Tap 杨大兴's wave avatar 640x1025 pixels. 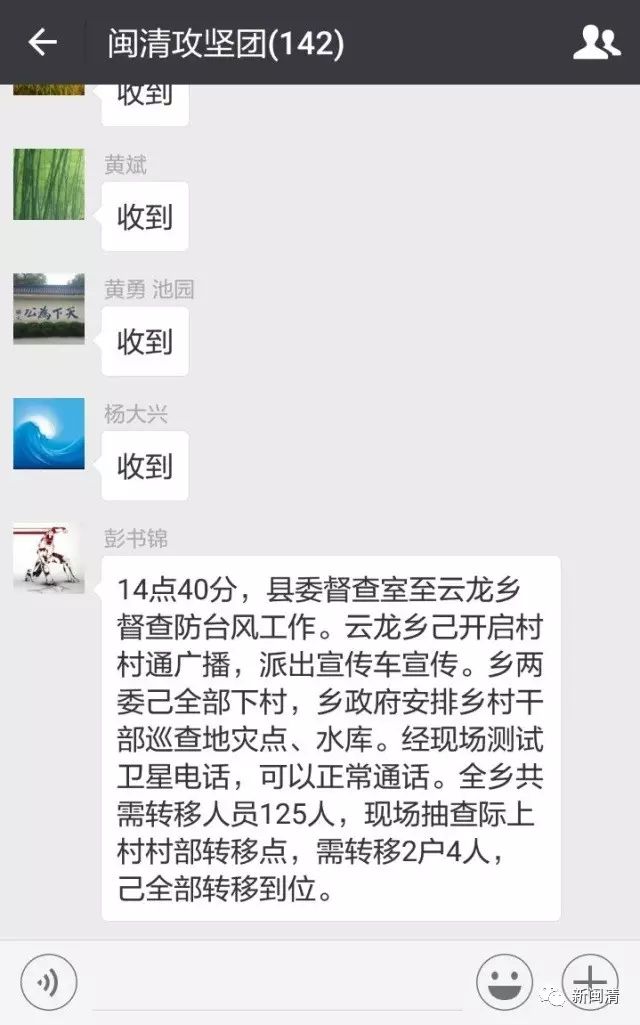(x=48, y=434)
